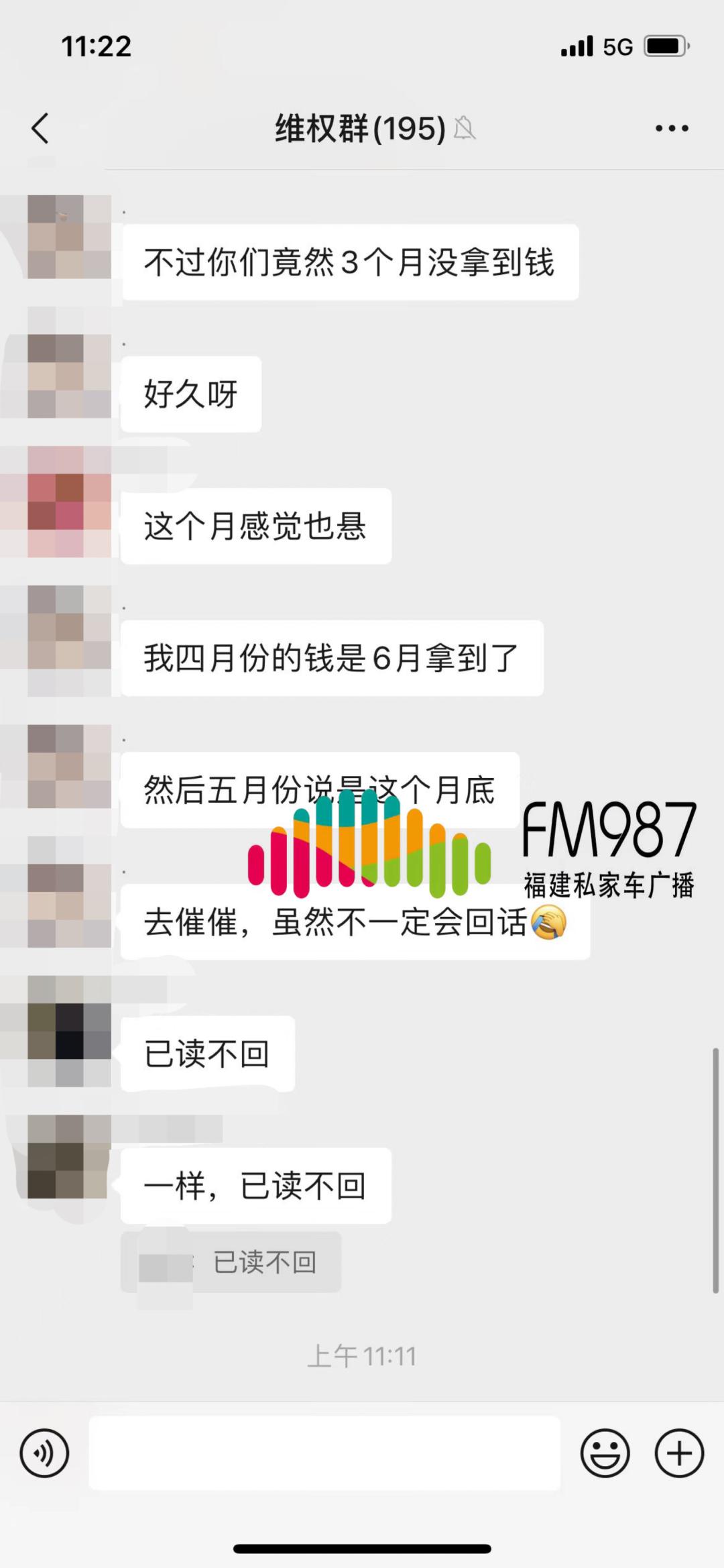Focus the message text field
Screen dimensions: 724x1568
324,1453
